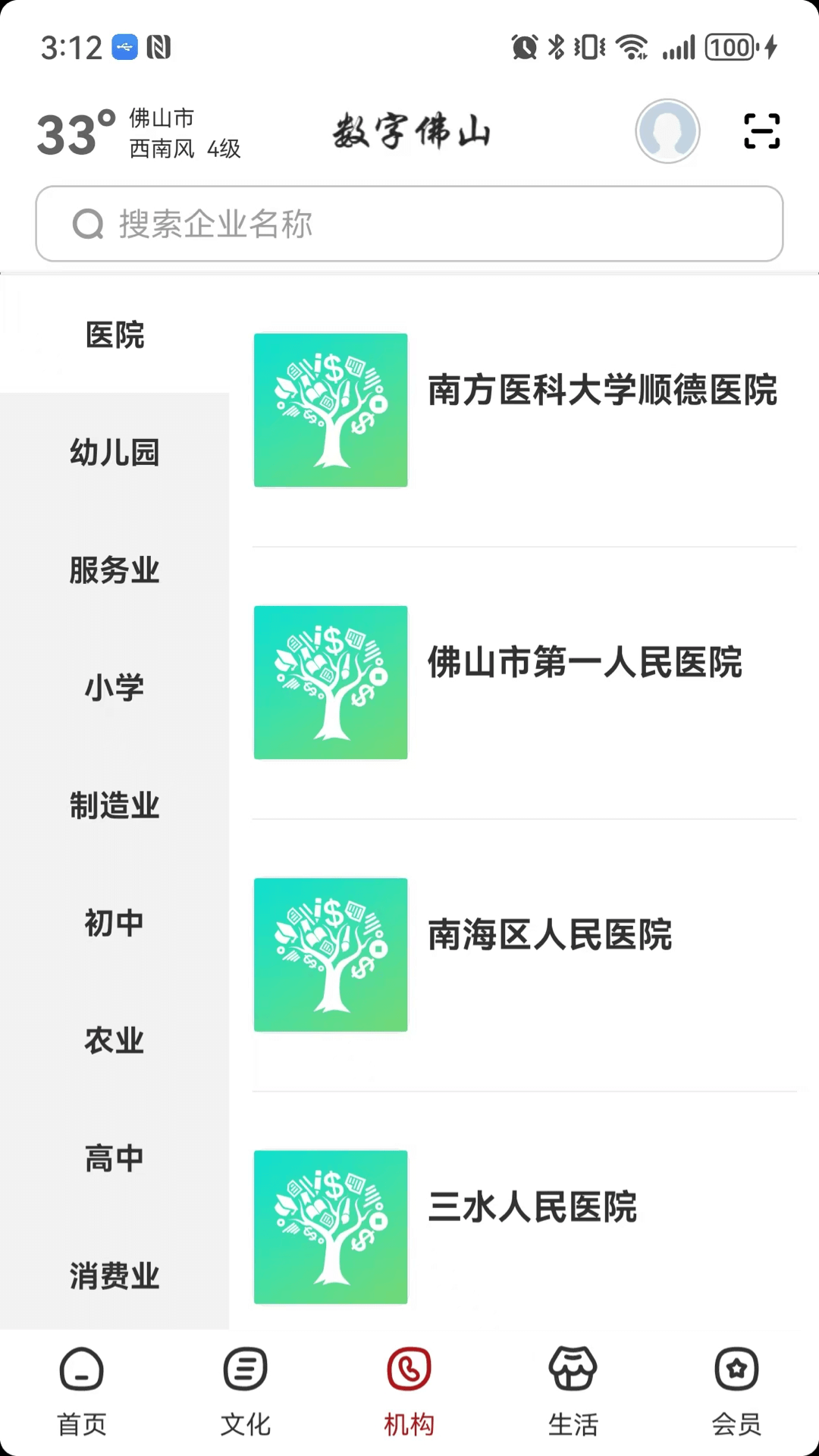Choose the 小学 category
Viewport: 819px width, 1456px height.
pyautogui.click(x=115, y=688)
